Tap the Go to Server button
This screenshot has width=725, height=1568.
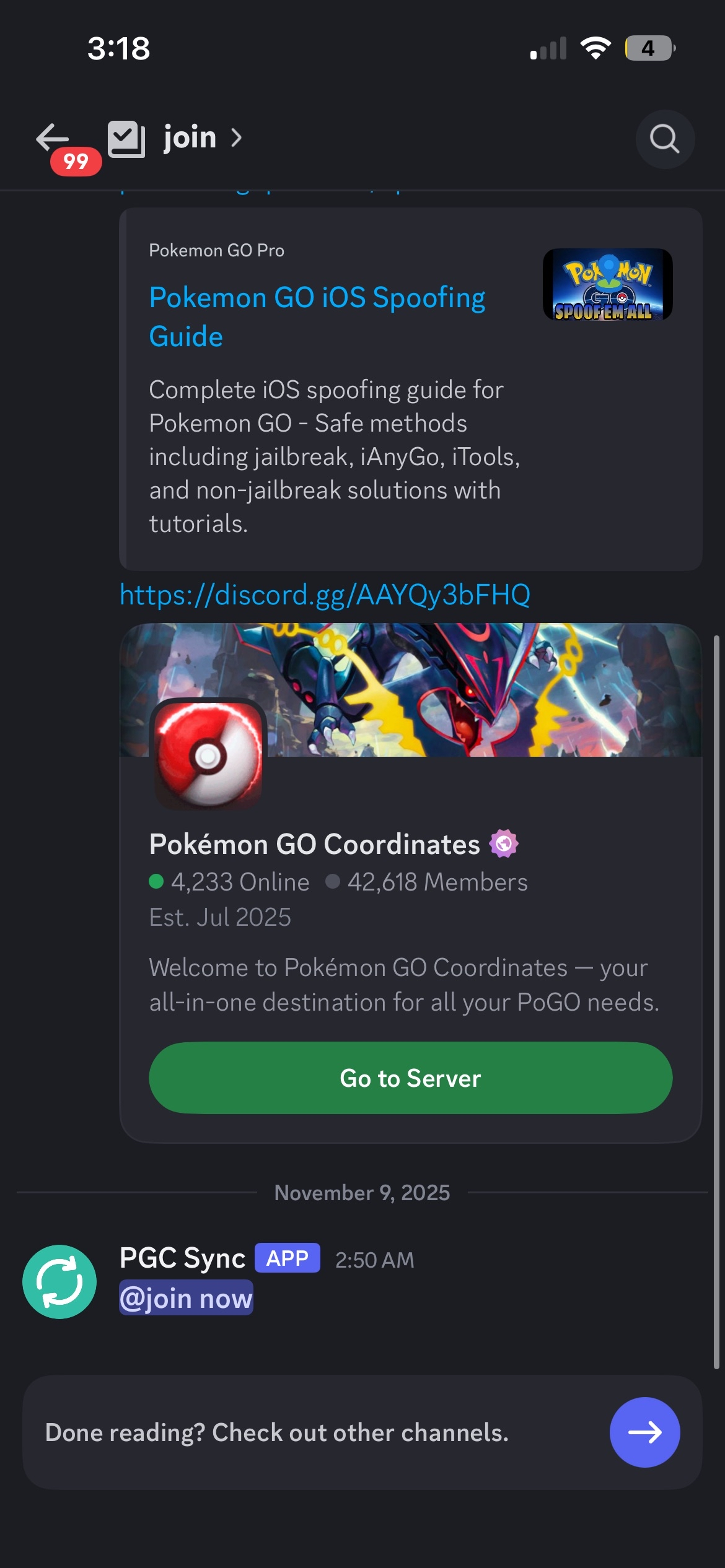pos(410,1078)
